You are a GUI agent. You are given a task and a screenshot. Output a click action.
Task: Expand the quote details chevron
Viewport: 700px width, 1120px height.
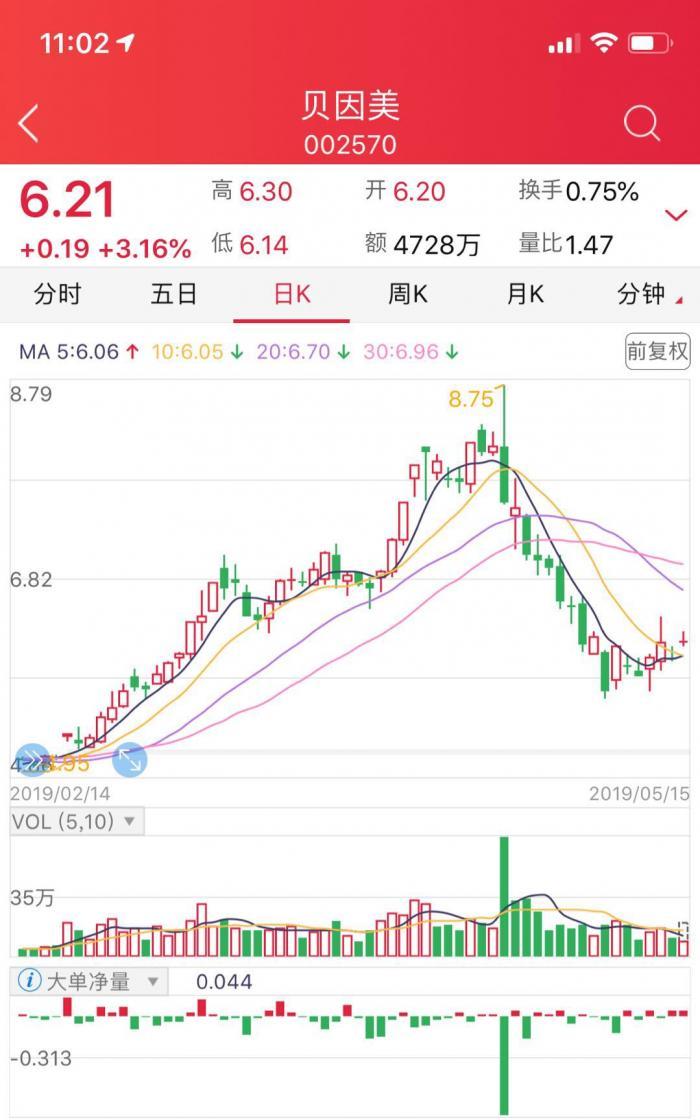tap(676, 215)
